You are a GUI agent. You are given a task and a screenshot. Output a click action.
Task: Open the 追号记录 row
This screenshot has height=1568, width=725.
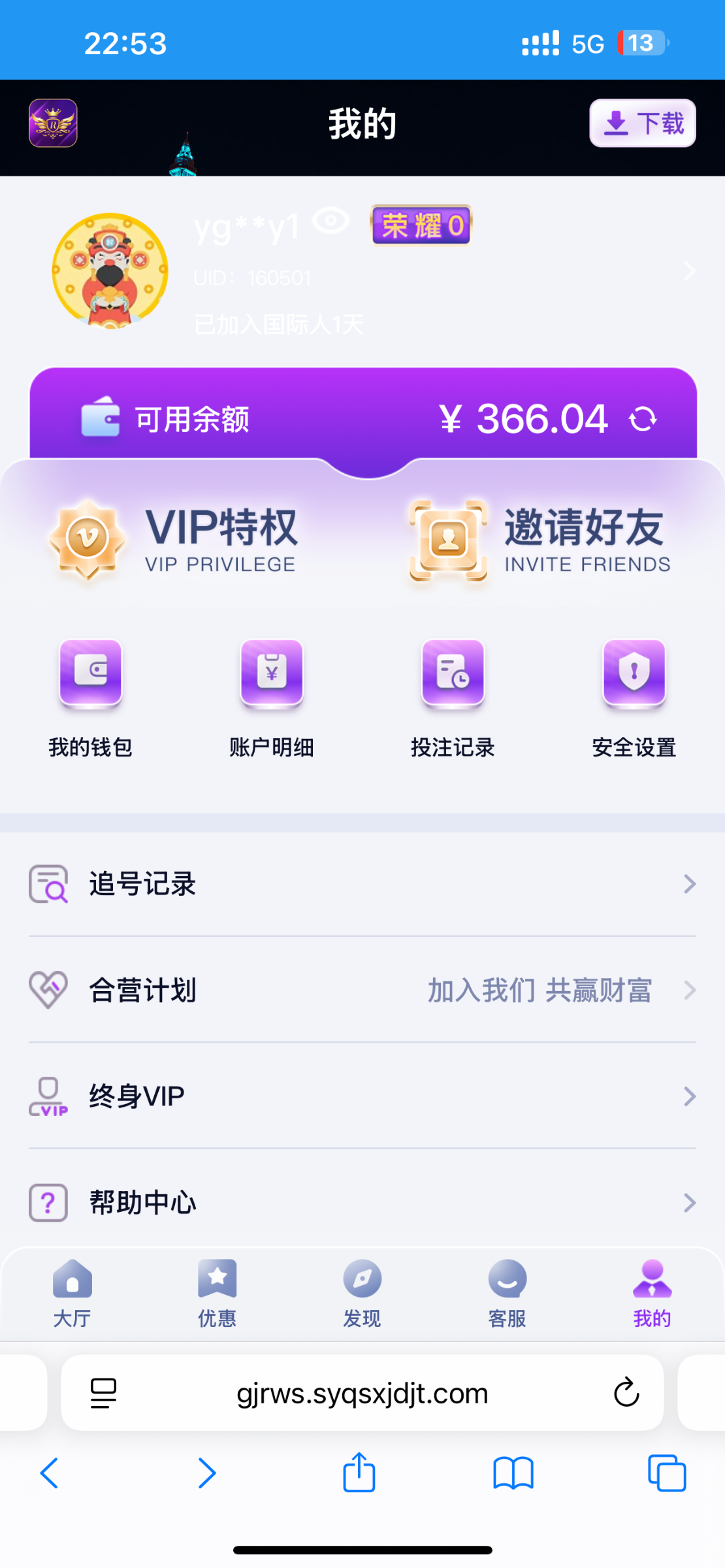[x=362, y=884]
